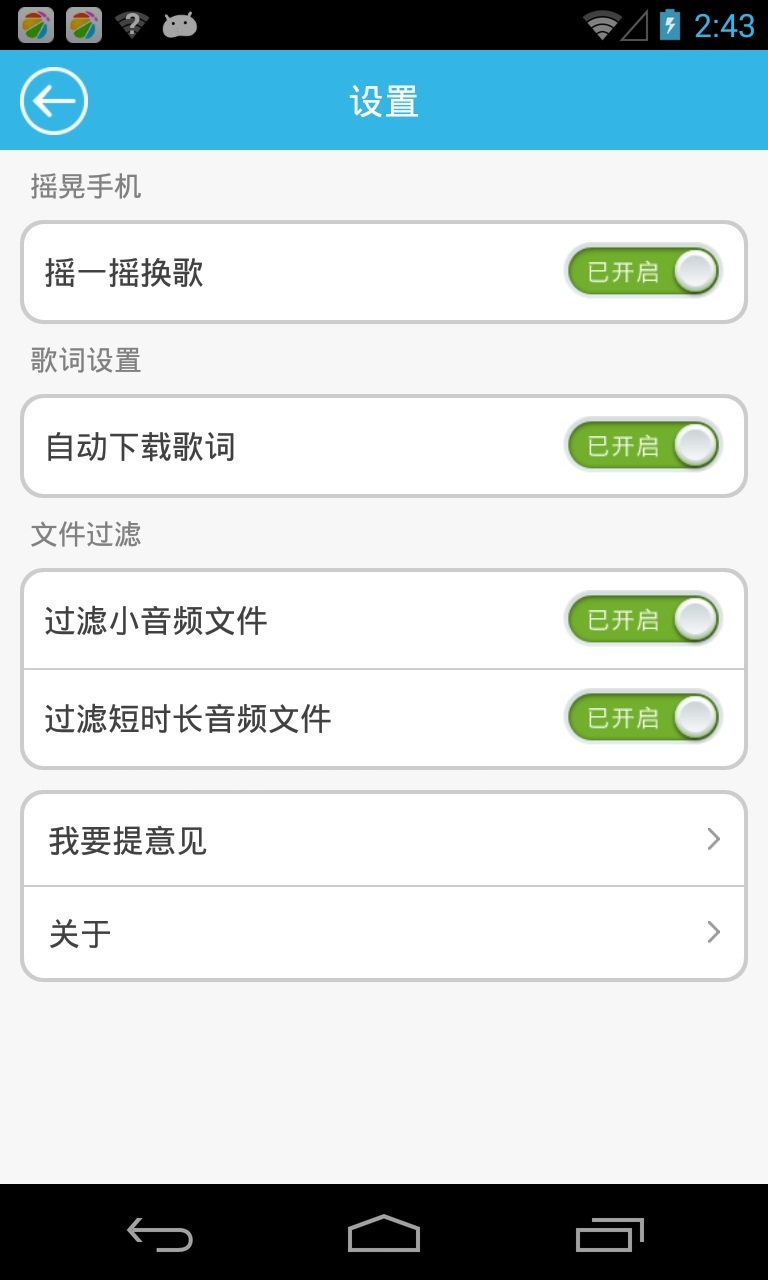Tap the system home button
This screenshot has width=768, height=1280.
point(384,1234)
